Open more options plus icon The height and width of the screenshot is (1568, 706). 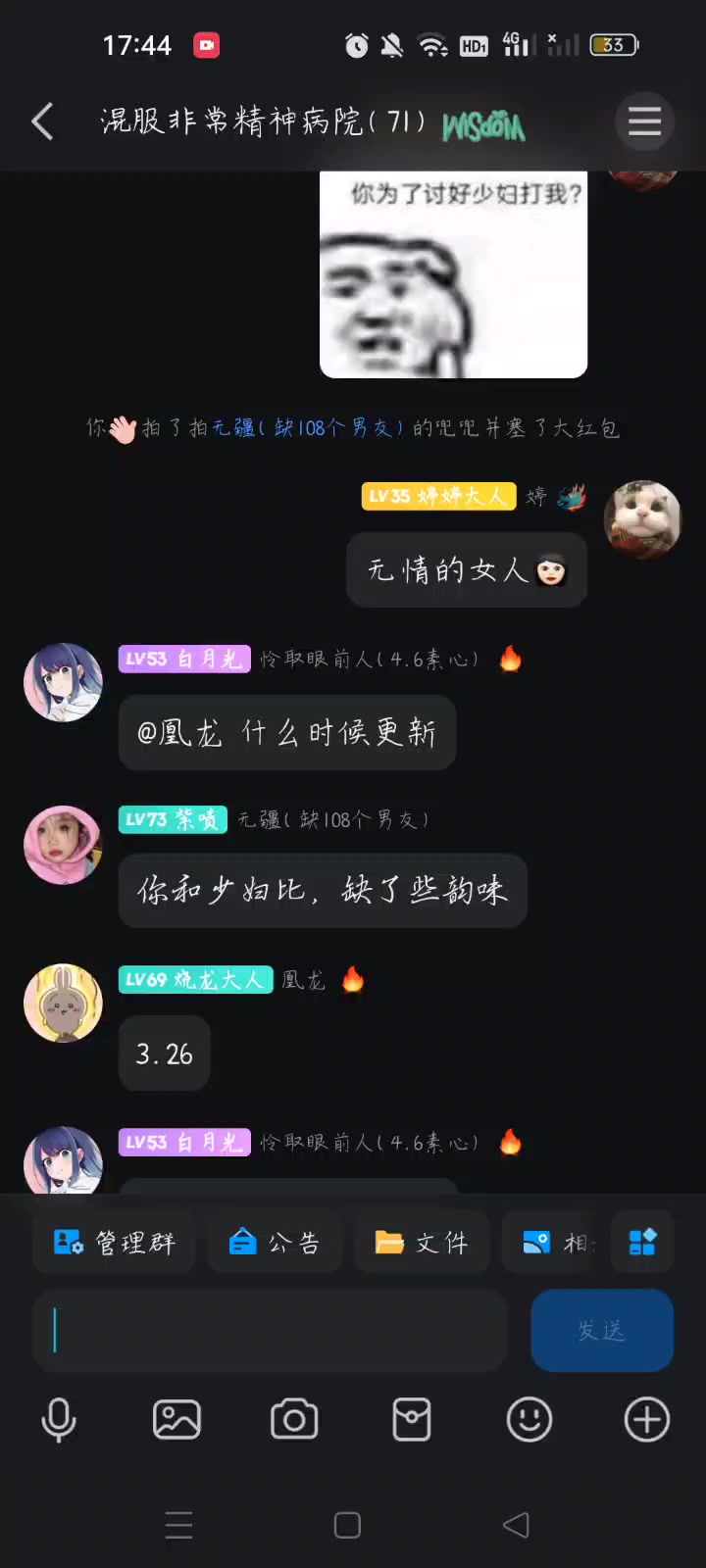click(x=647, y=1419)
